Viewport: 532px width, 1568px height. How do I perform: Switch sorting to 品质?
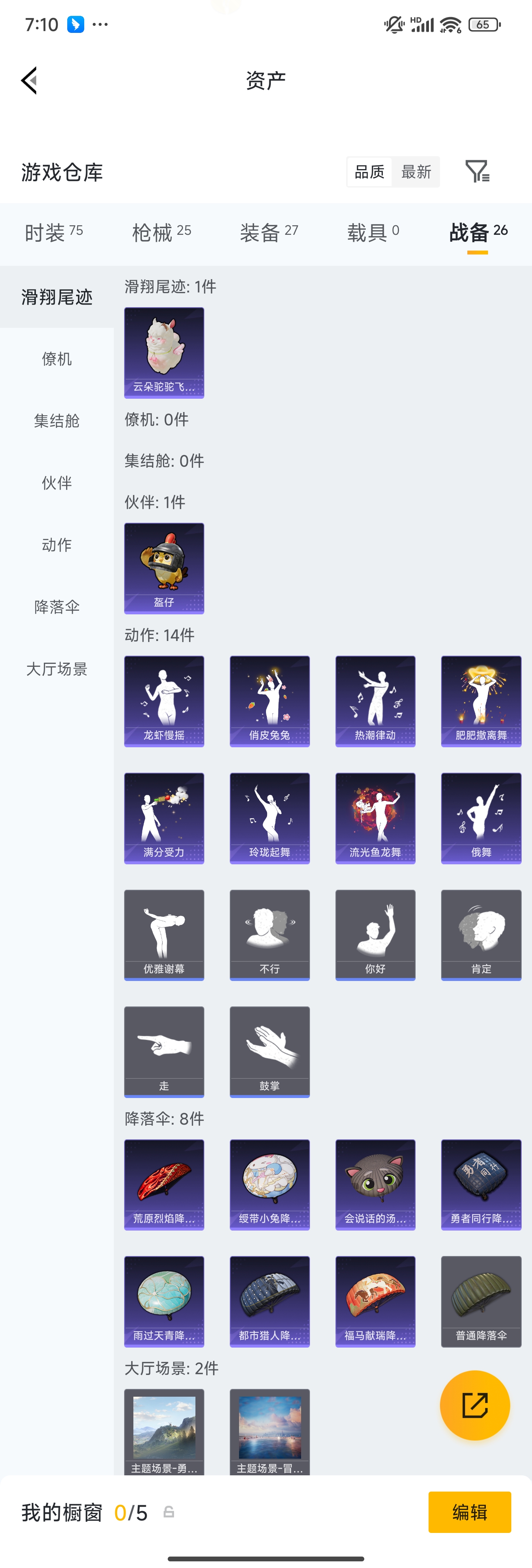pos(369,172)
